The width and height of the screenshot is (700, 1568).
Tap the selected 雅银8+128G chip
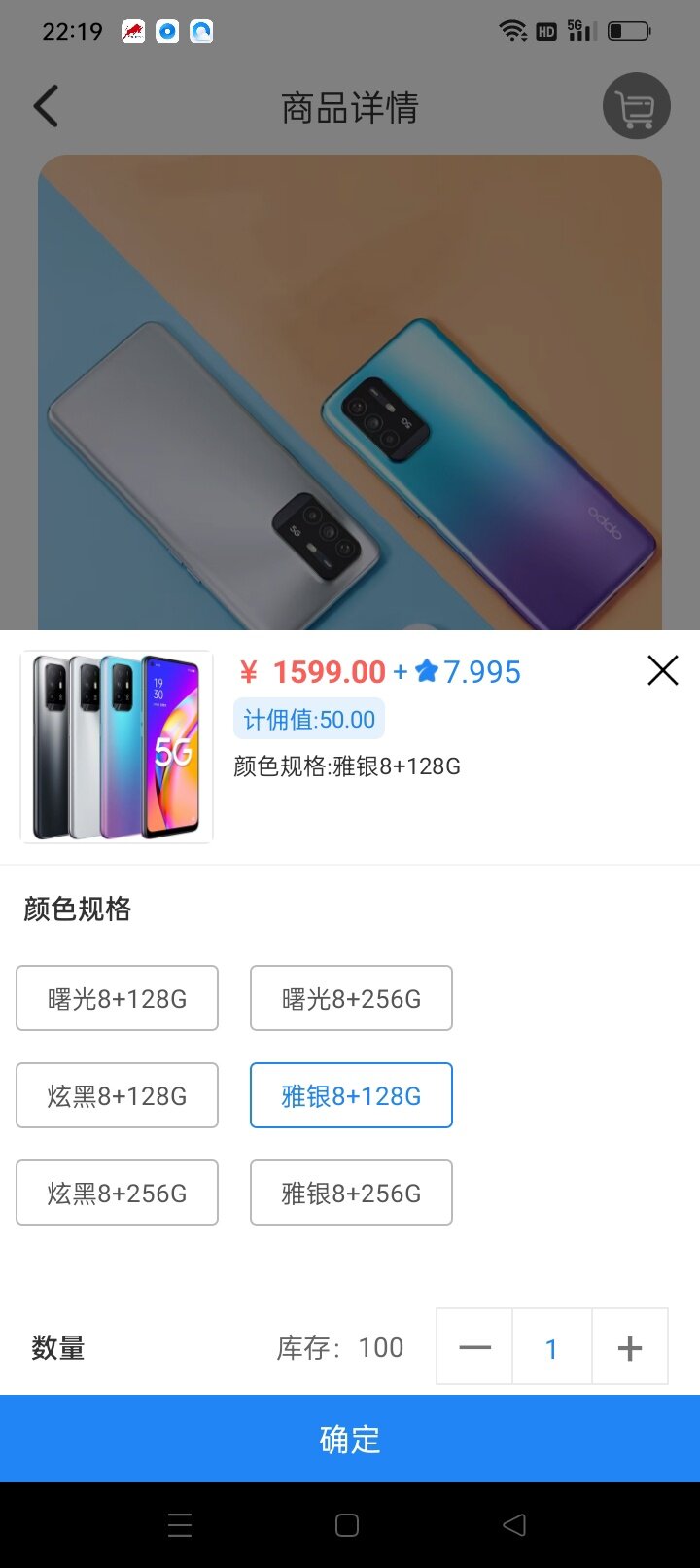coord(351,1095)
